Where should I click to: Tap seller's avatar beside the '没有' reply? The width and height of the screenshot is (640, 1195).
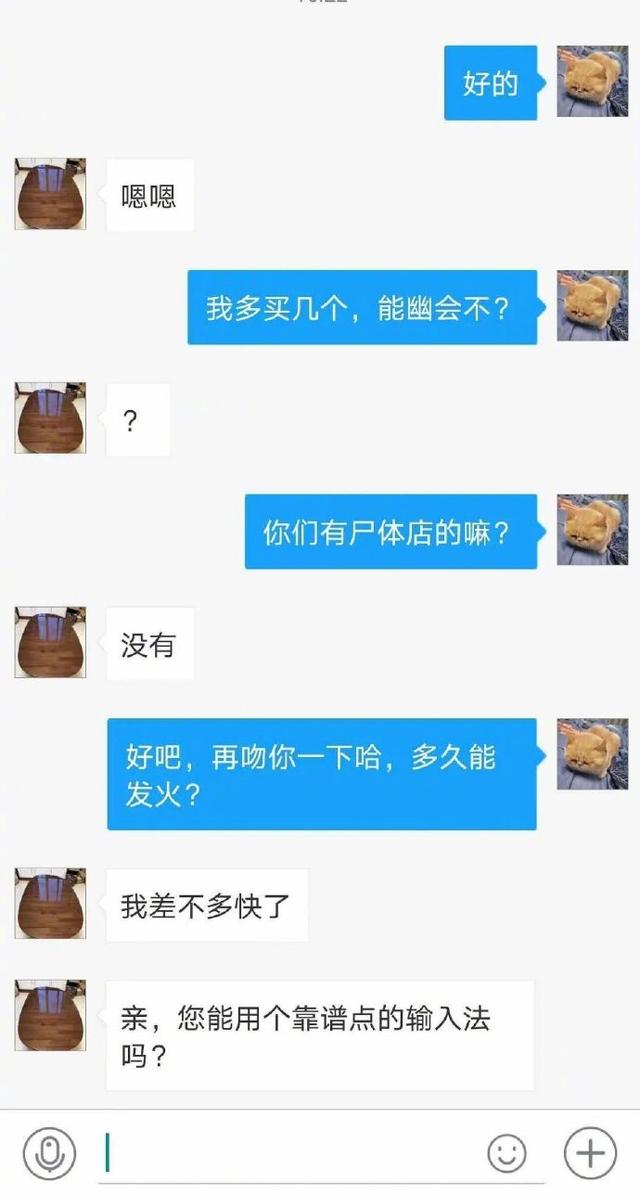[x=50, y=642]
